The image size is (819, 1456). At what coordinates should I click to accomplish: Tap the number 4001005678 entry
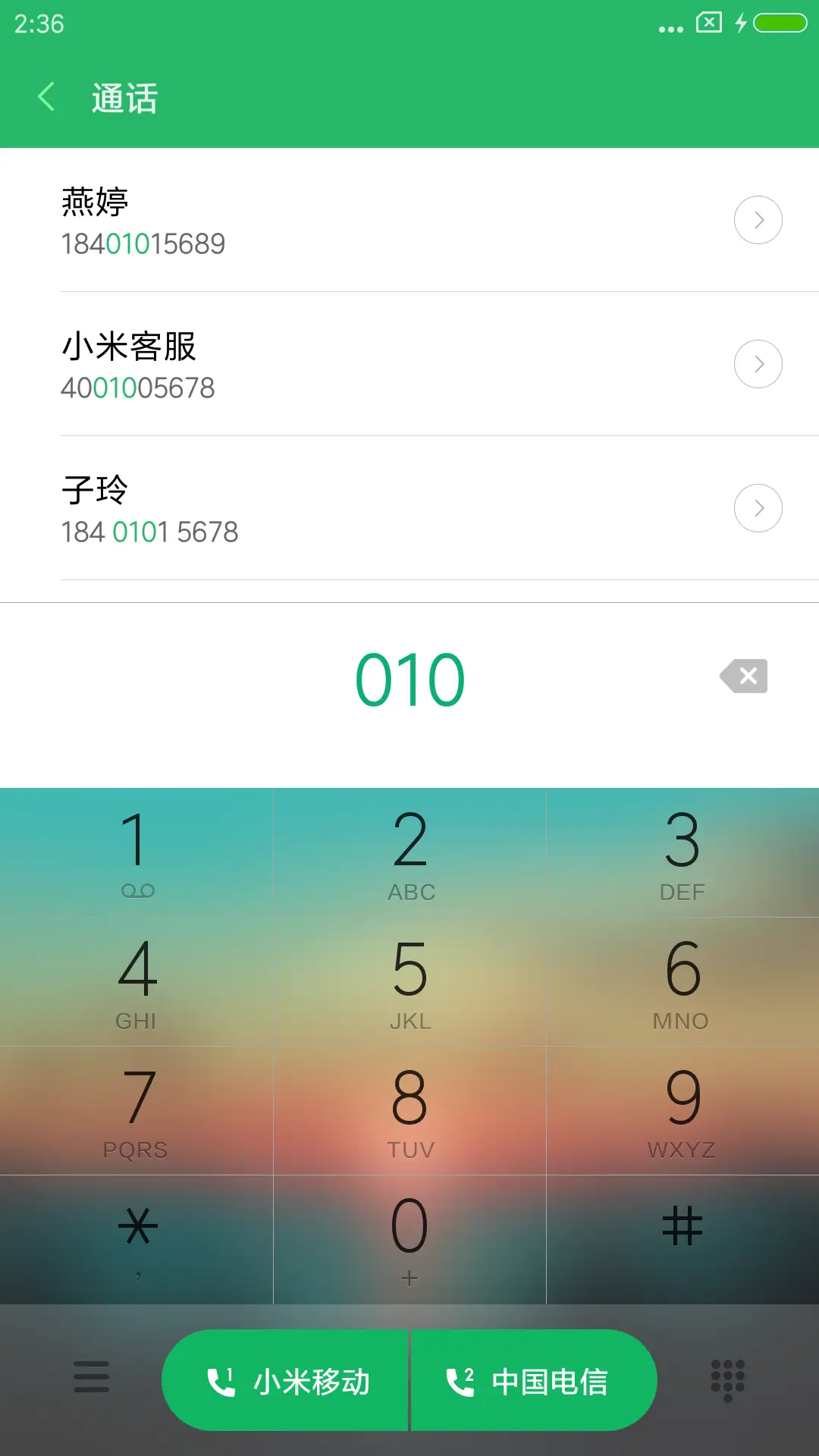[x=303, y=364]
